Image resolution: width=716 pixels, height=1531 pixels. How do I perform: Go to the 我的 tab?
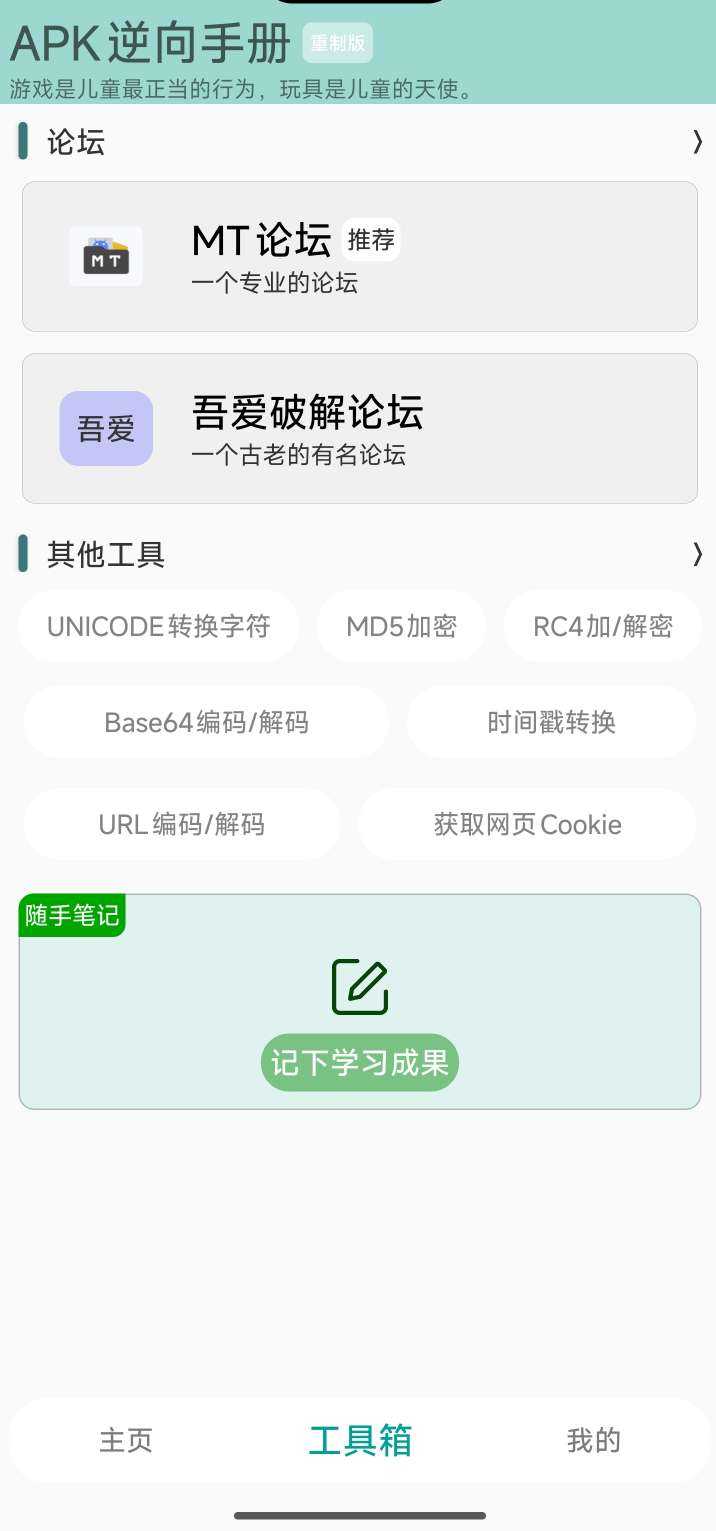(x=594, y=1440)
